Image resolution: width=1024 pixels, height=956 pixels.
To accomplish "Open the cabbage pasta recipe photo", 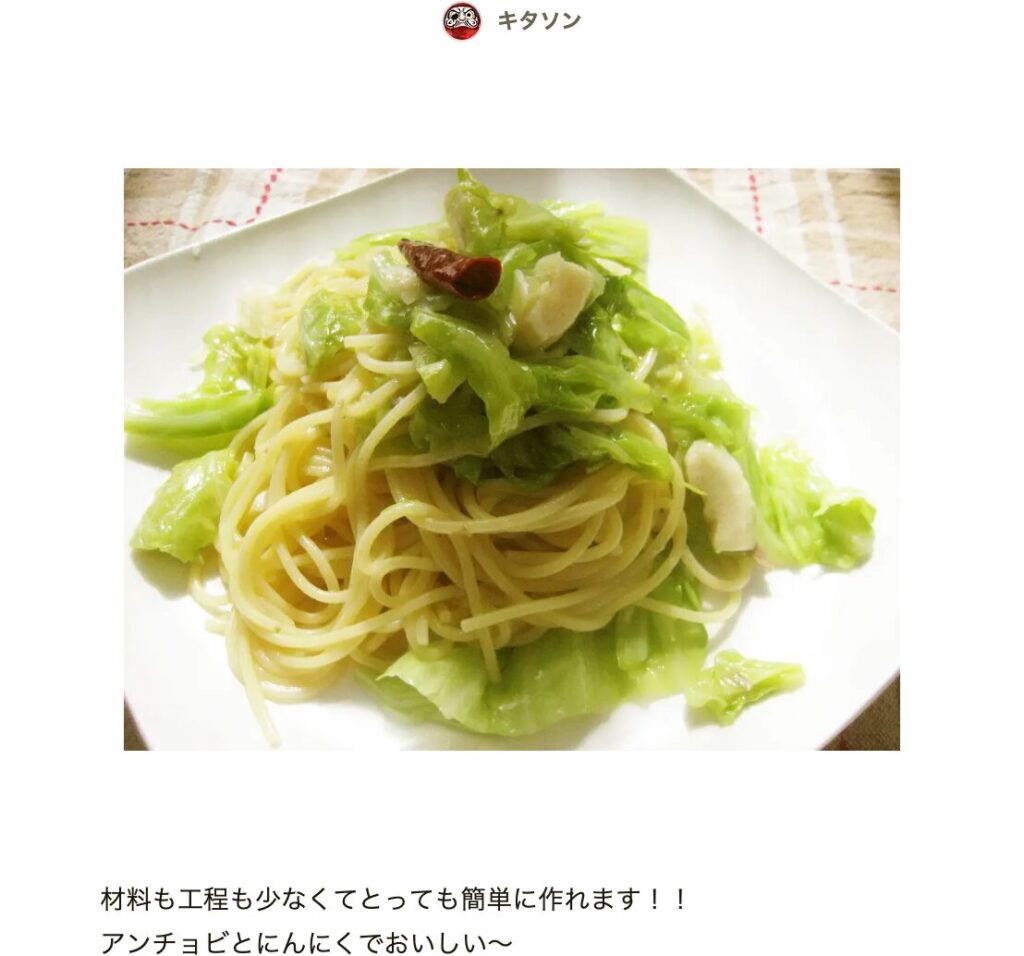I will [x=511, y=458].
